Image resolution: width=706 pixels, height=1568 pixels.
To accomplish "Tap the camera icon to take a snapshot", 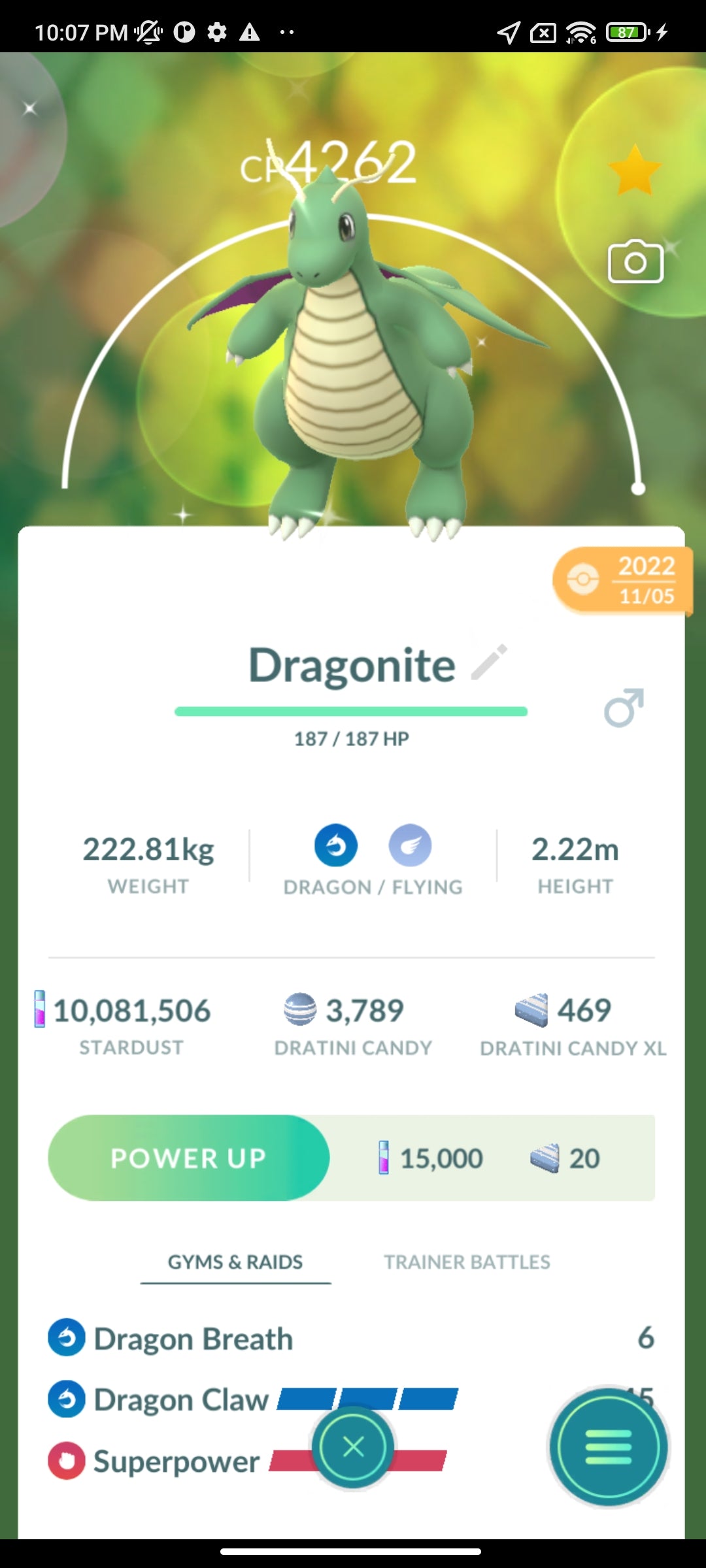I will point(634,261).
